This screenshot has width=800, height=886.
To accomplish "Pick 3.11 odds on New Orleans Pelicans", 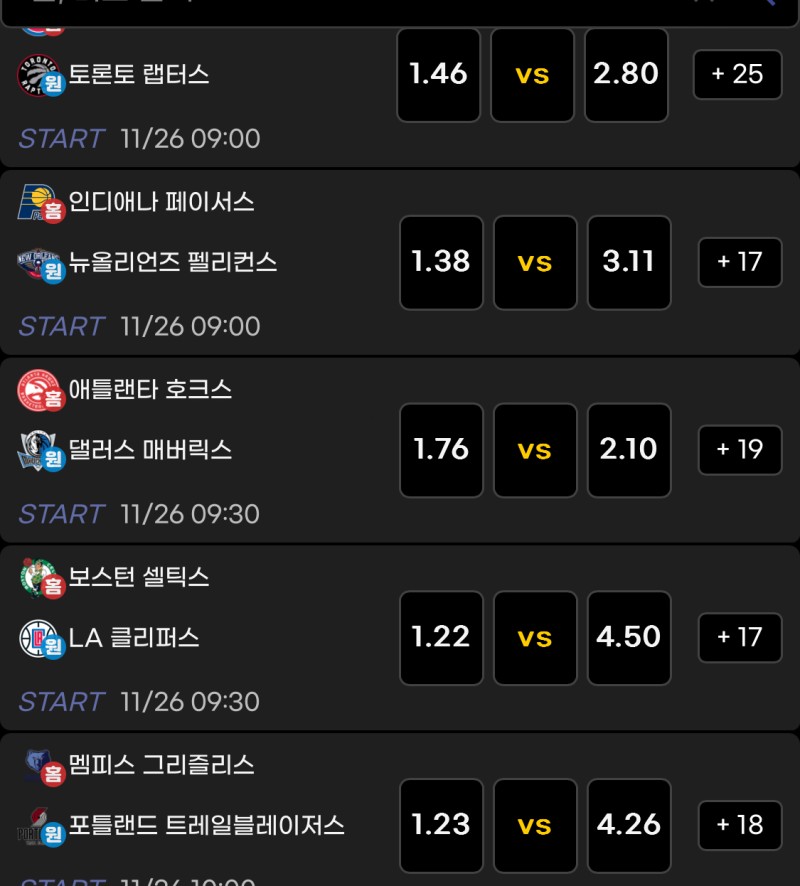I will tap(629, 262).
